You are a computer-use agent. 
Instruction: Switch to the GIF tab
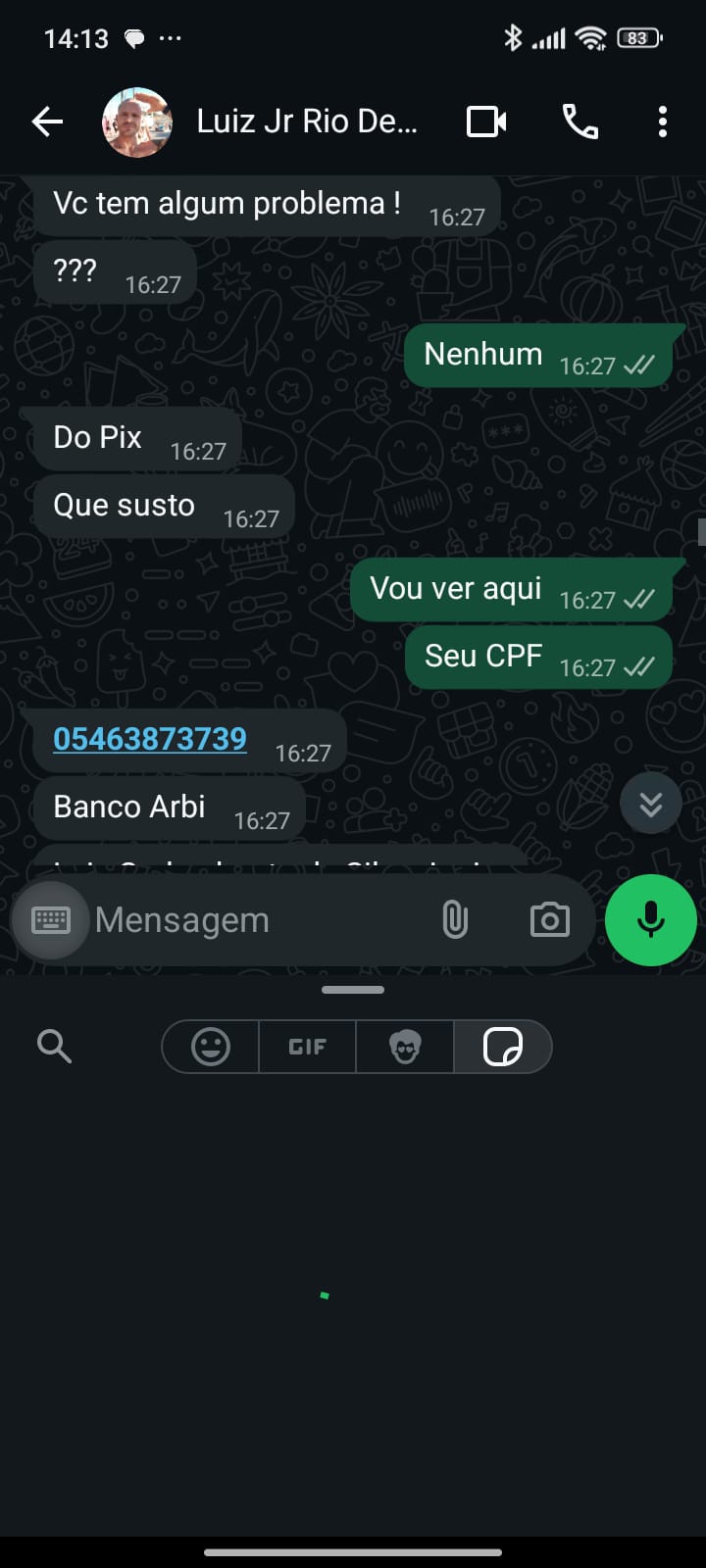[307, 1047]
